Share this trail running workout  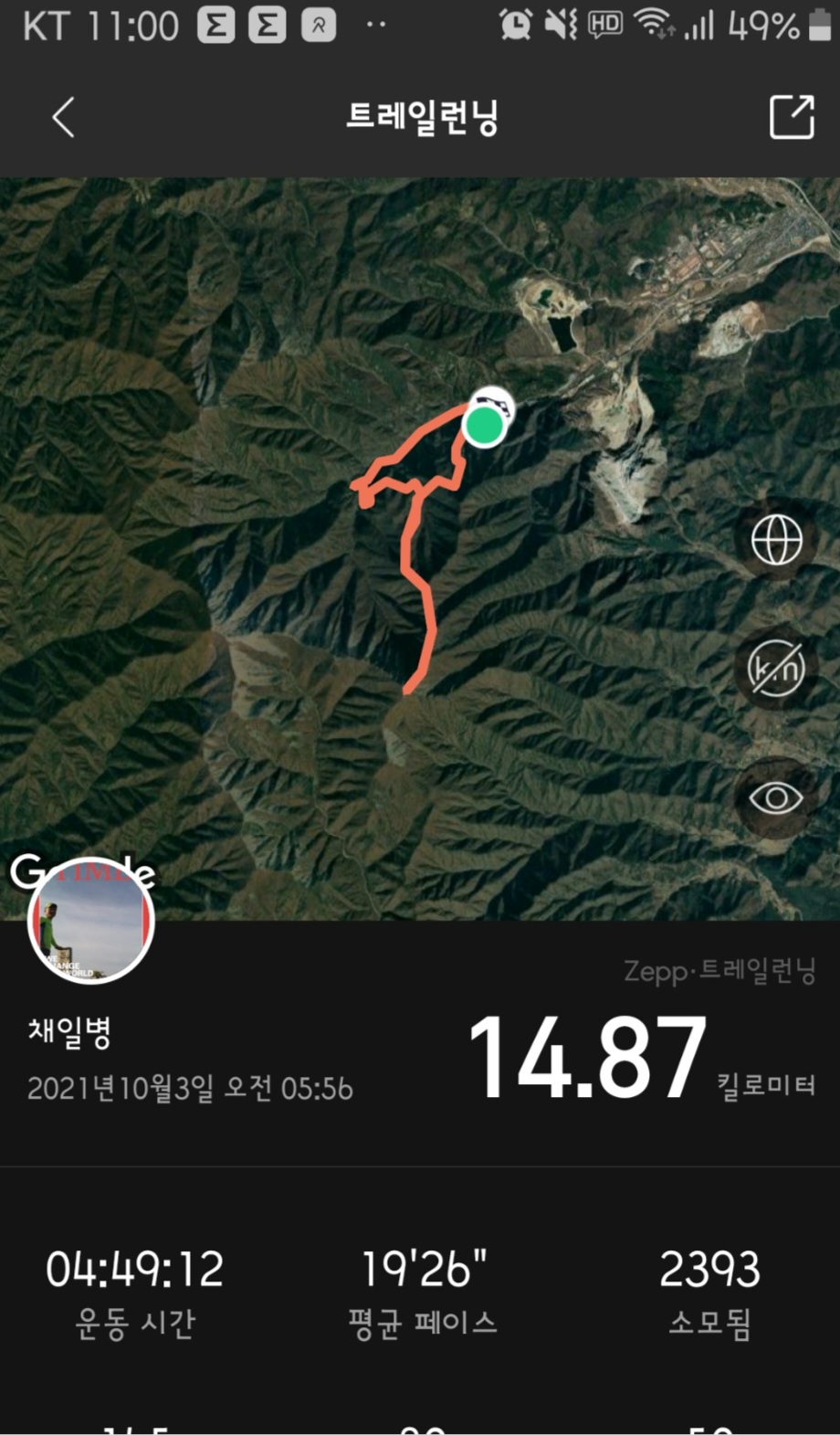(791, 117)
